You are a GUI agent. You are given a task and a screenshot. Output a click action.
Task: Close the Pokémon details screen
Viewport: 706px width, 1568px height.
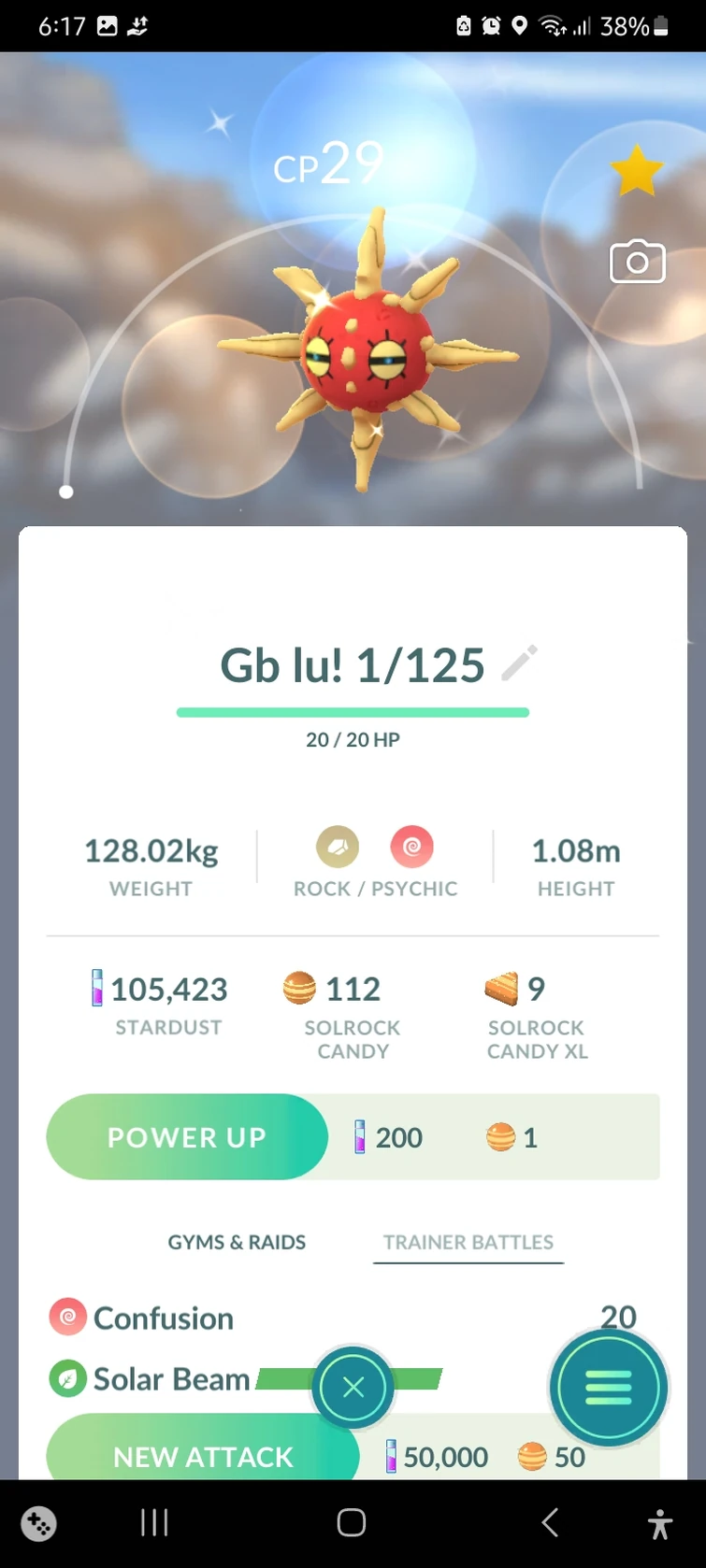point(353,1388)
